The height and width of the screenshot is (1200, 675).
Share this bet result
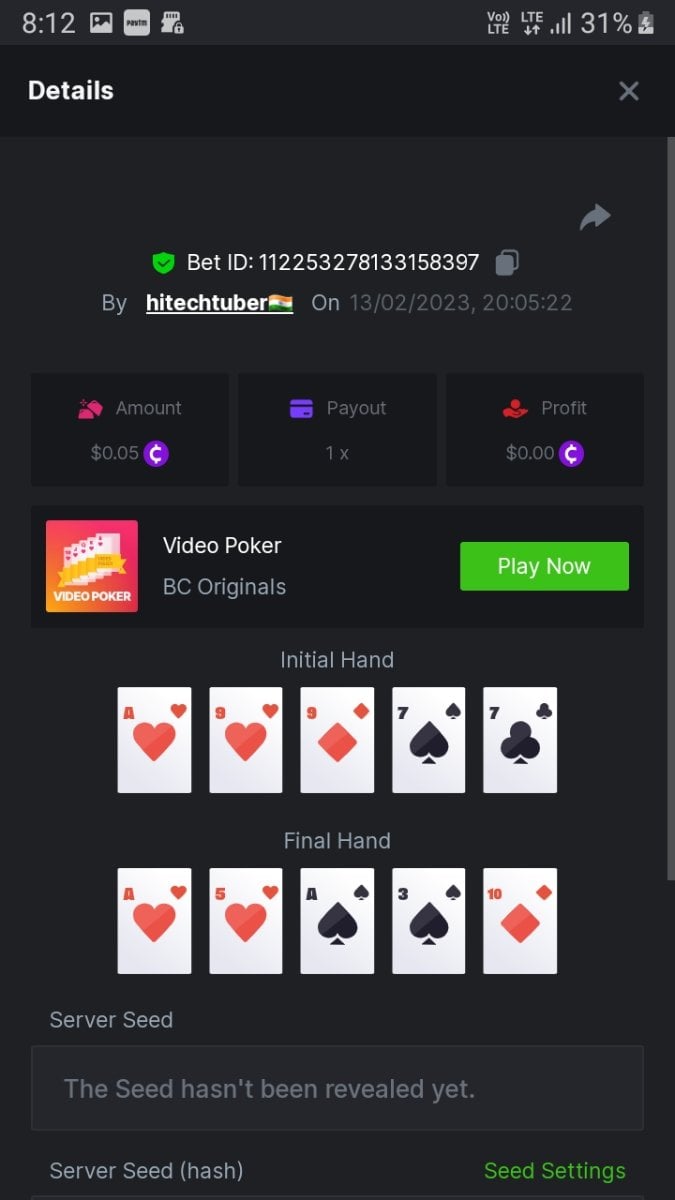(595, 217)
